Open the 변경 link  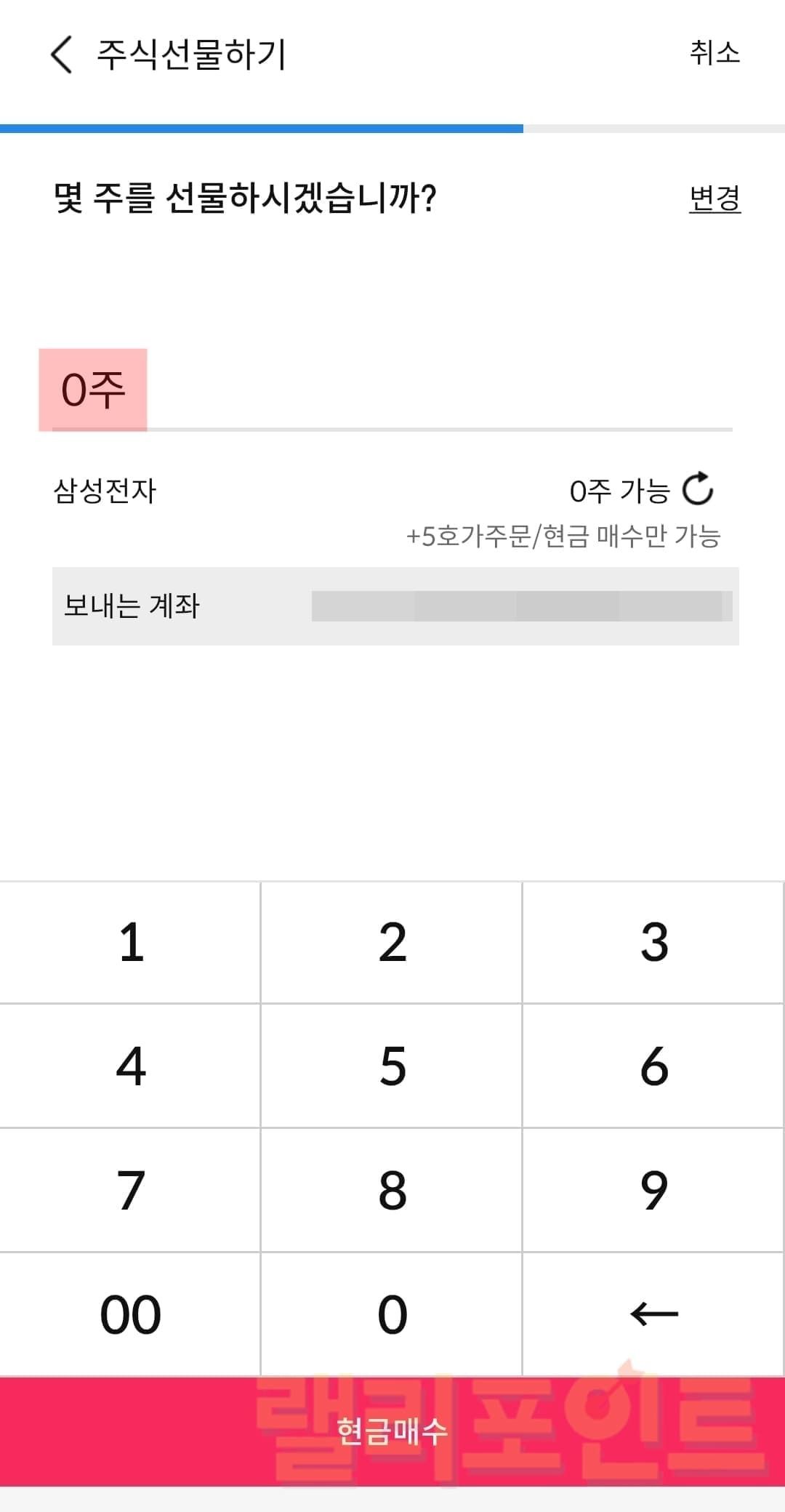click(714, 198)
